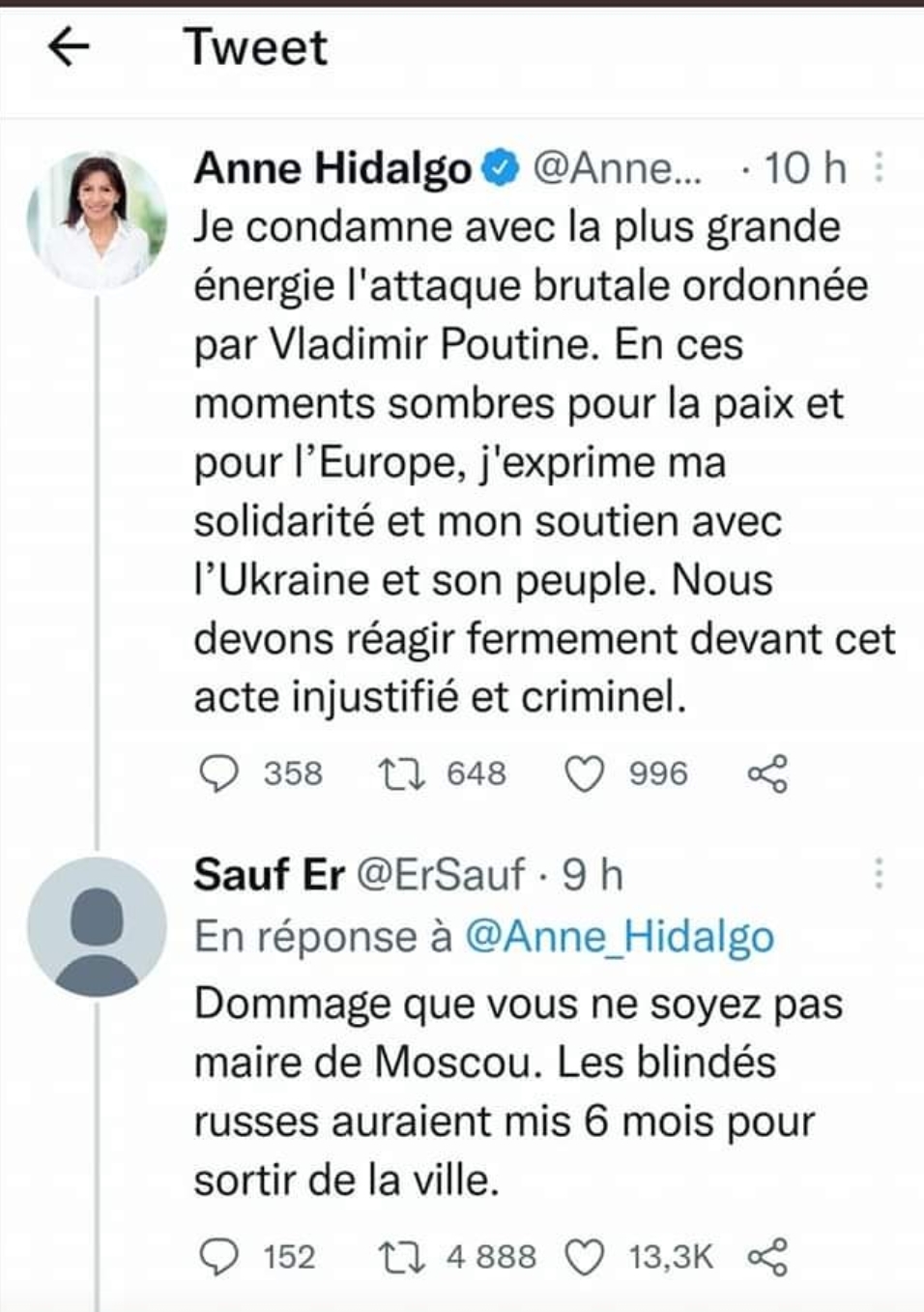Like Anne Hidalgo's tweet
Viewport: 924px width, 1312px height.
584,773
